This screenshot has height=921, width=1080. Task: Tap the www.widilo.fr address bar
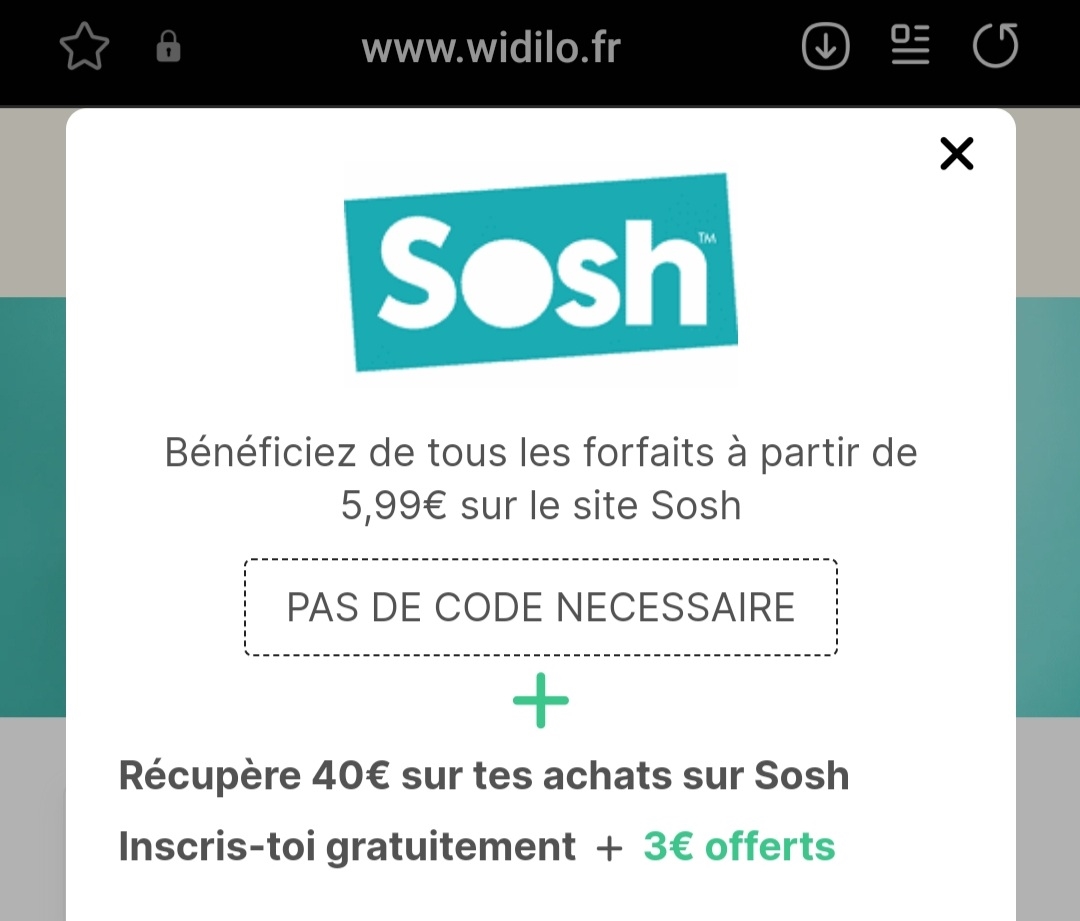490,47
